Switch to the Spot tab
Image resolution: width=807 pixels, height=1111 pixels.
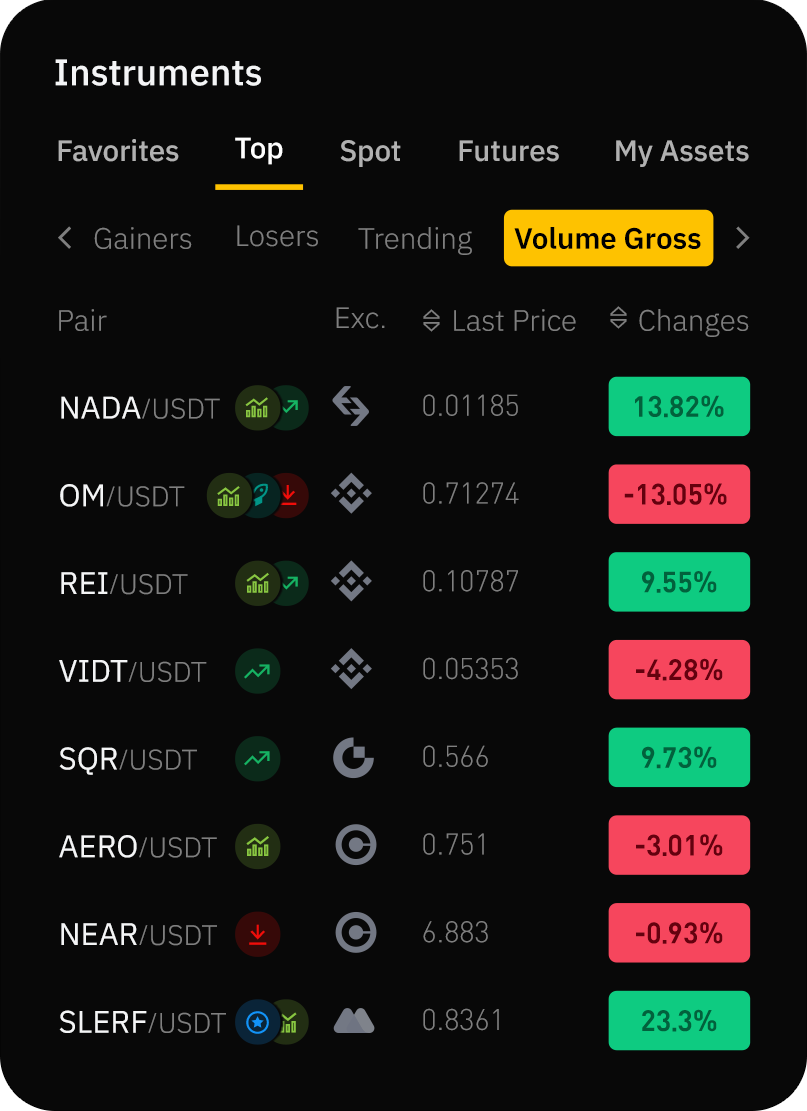click(x=369, y=151)
